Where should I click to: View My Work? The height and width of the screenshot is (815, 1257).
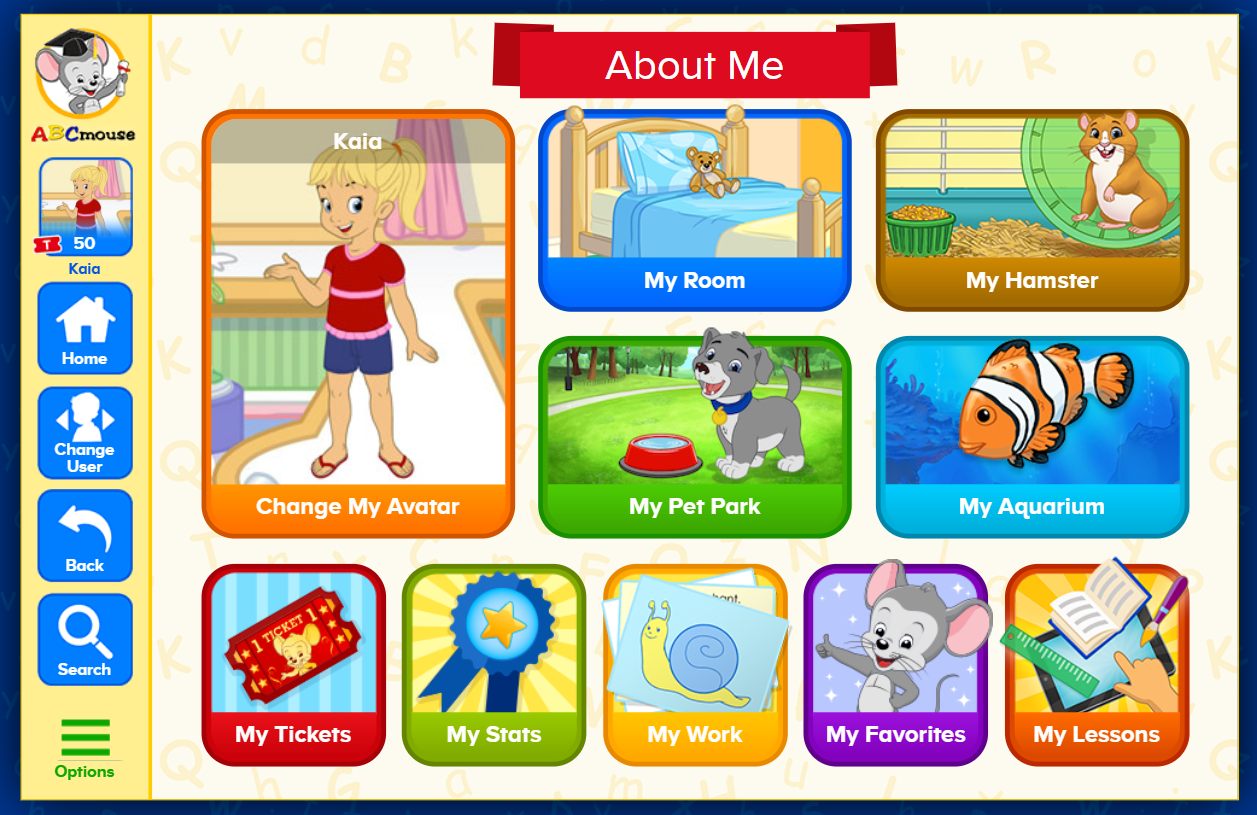(x=695, y=665)
